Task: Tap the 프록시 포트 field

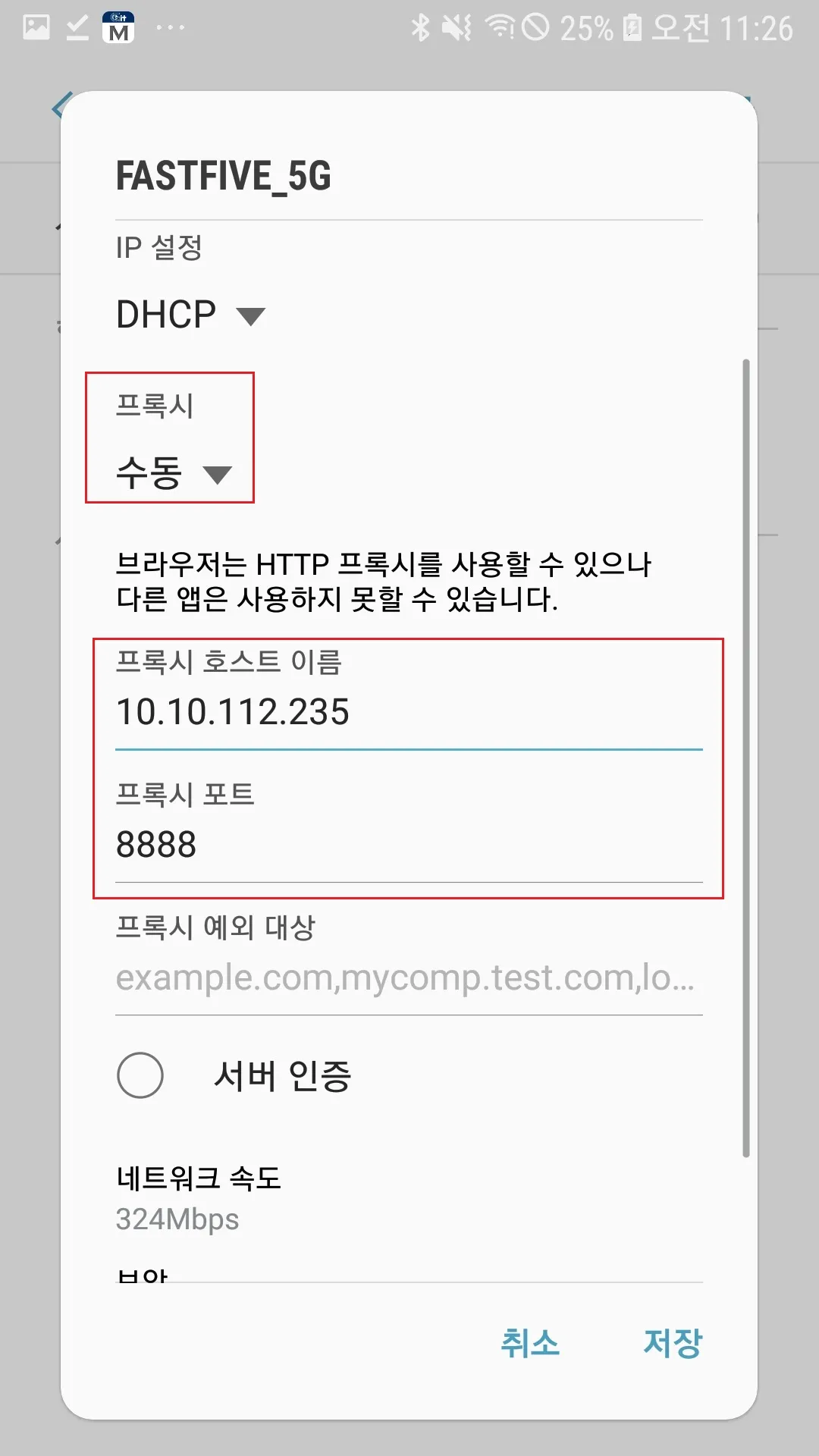Action: (408, 845)
